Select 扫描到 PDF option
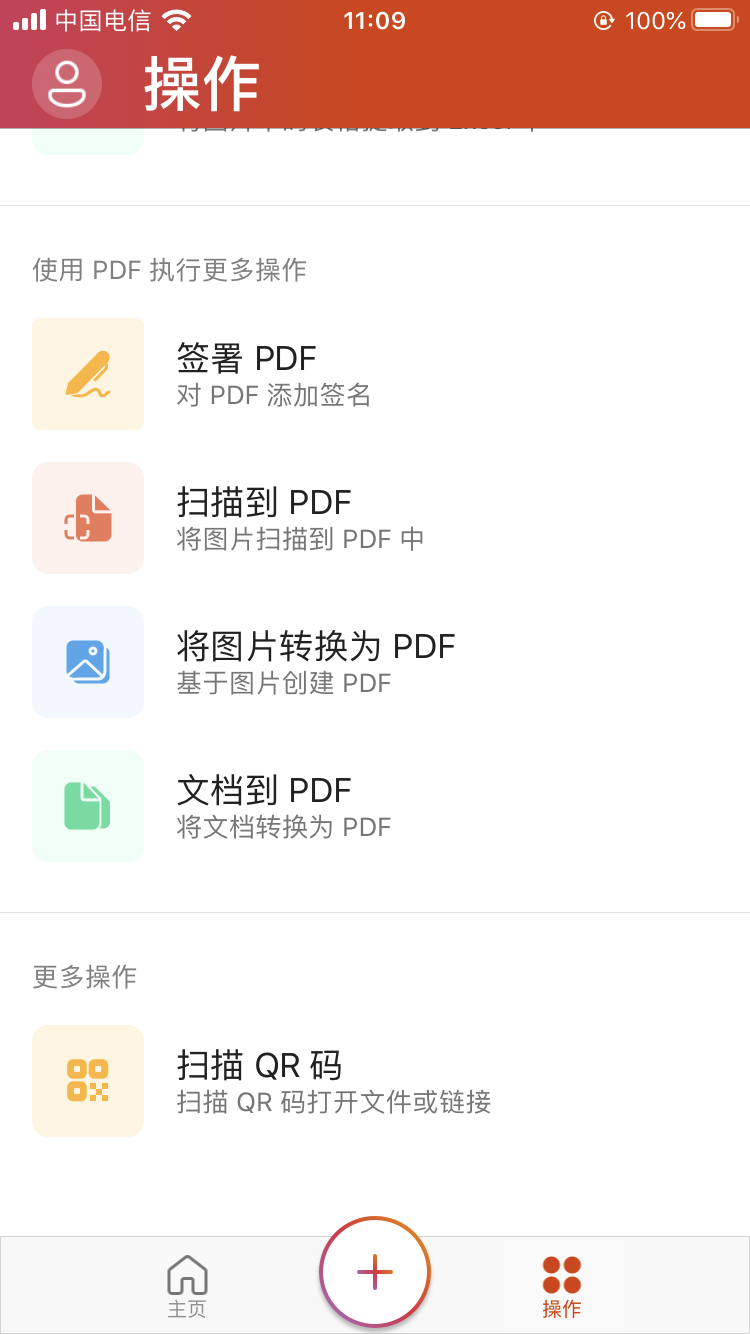 pyautogui.click(x=375, y=518)
